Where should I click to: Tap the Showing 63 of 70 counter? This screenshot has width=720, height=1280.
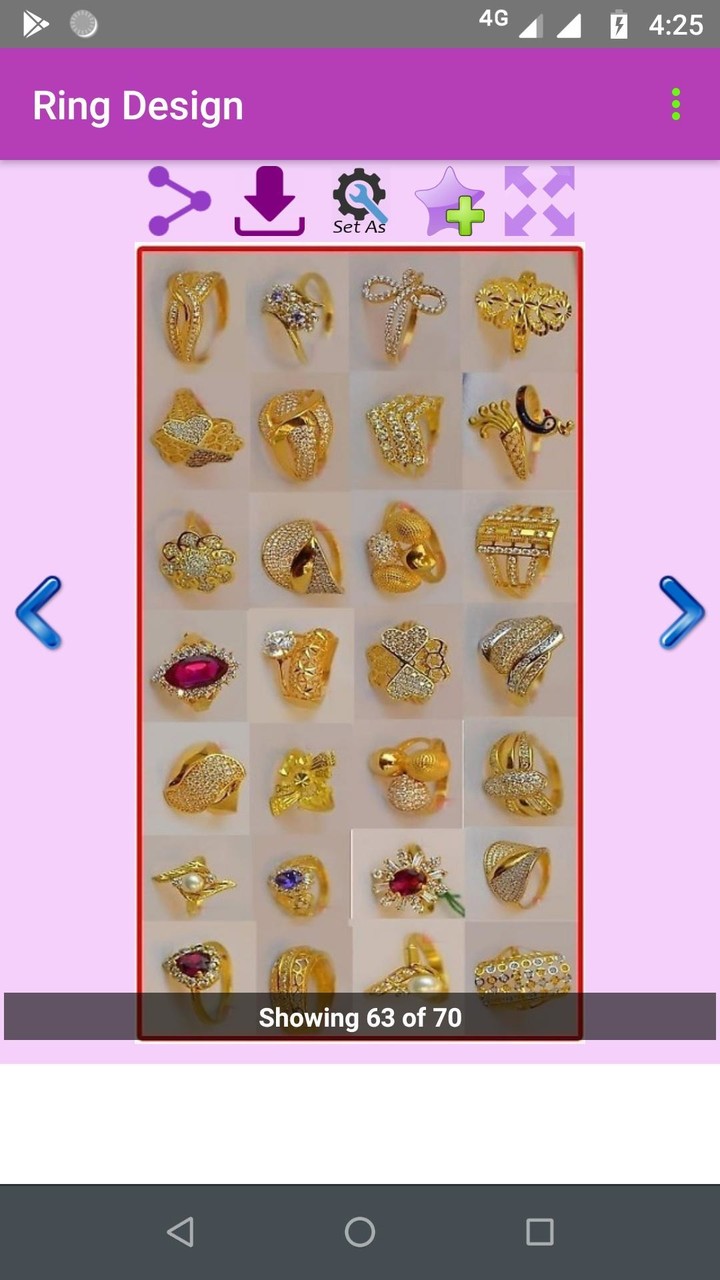[359, 1018]
